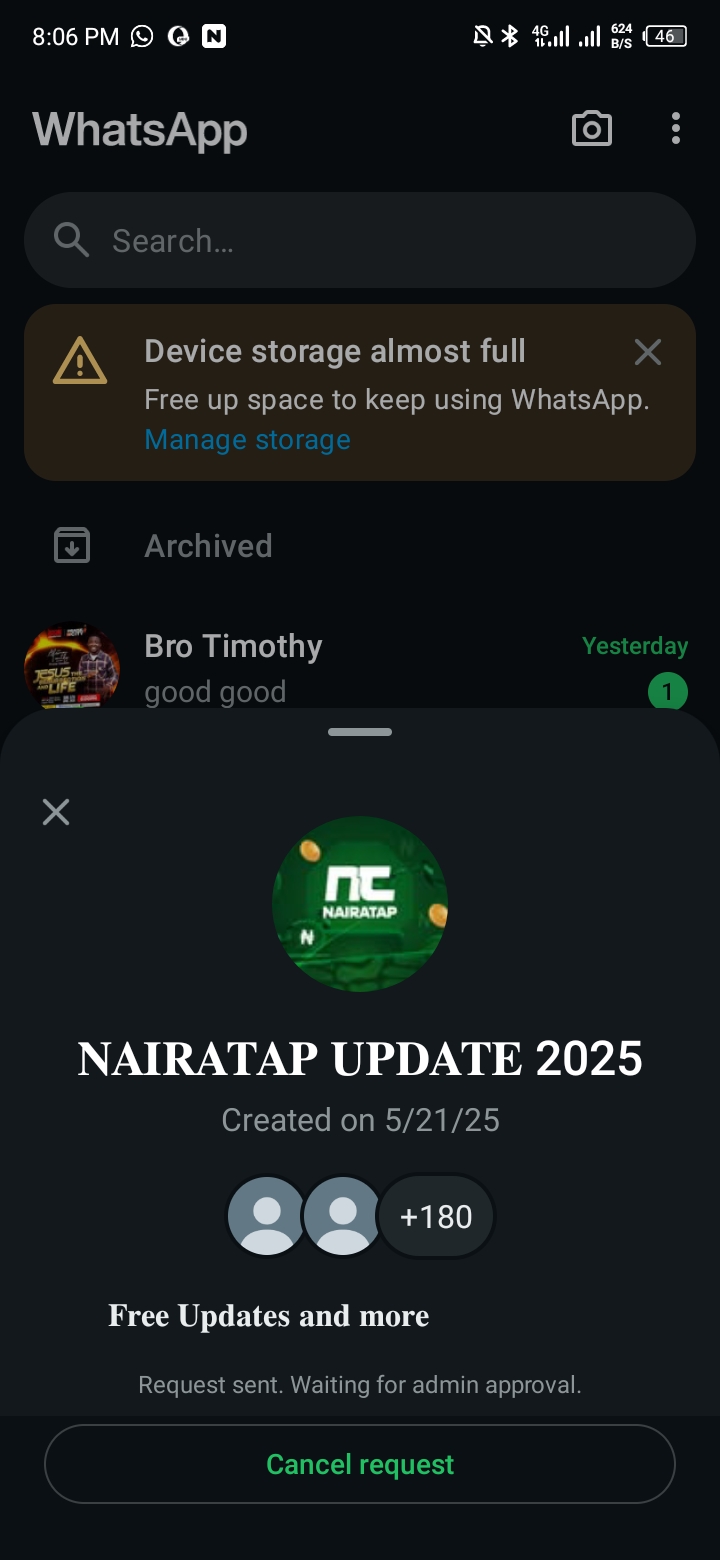The width and height of the screenshot is (720, 1560).
Task: Close the NAIRATAP UPDATE 2025 sheet
Action: pos(56,812)
